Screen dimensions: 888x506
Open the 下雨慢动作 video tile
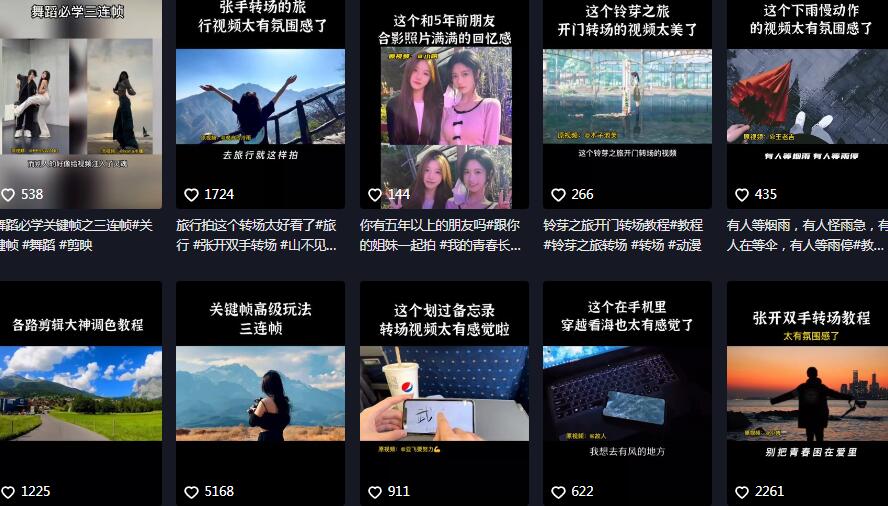807,100
